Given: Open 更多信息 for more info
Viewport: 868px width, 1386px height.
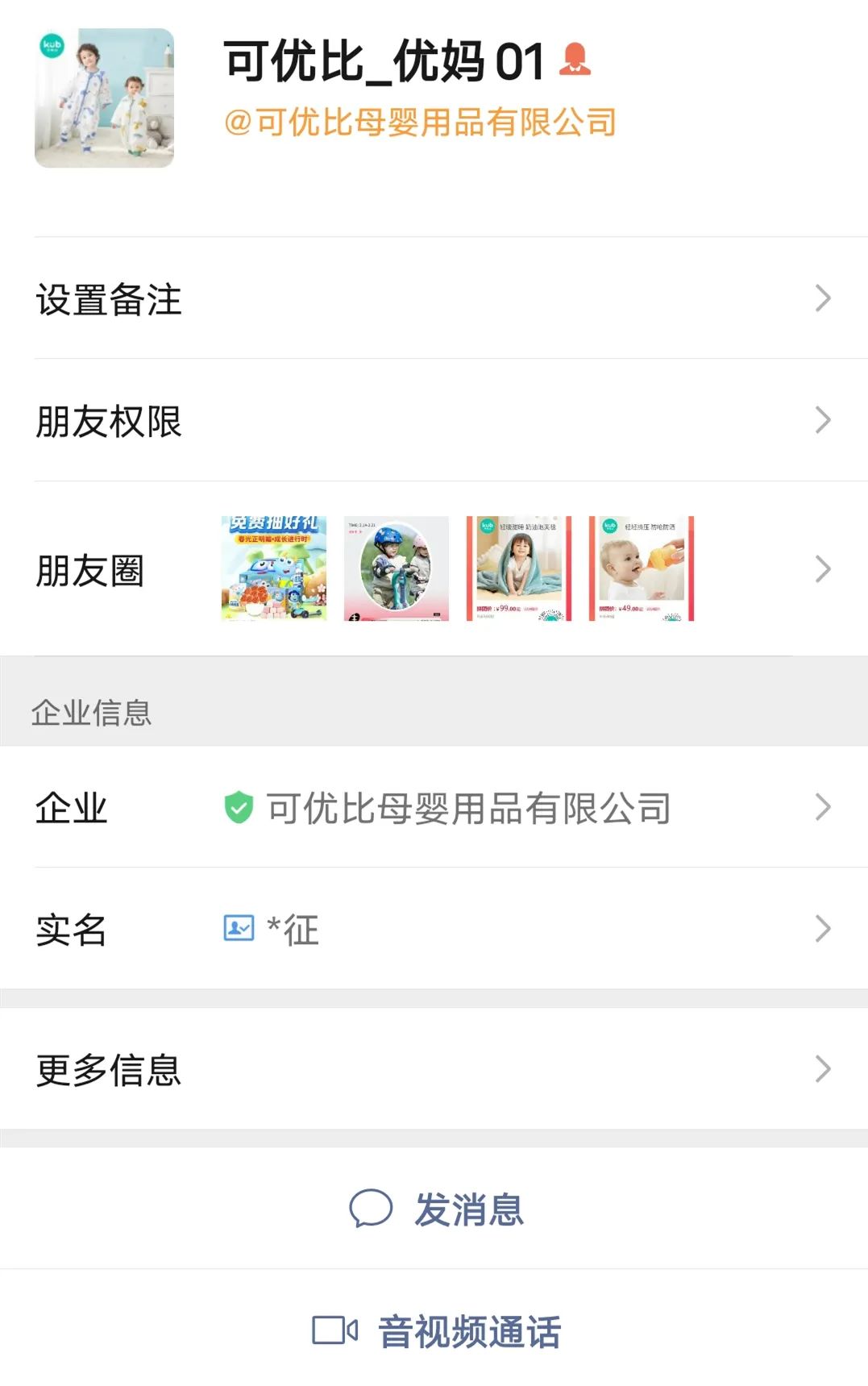Looking at the screenshot, I should coord(434,1070).
